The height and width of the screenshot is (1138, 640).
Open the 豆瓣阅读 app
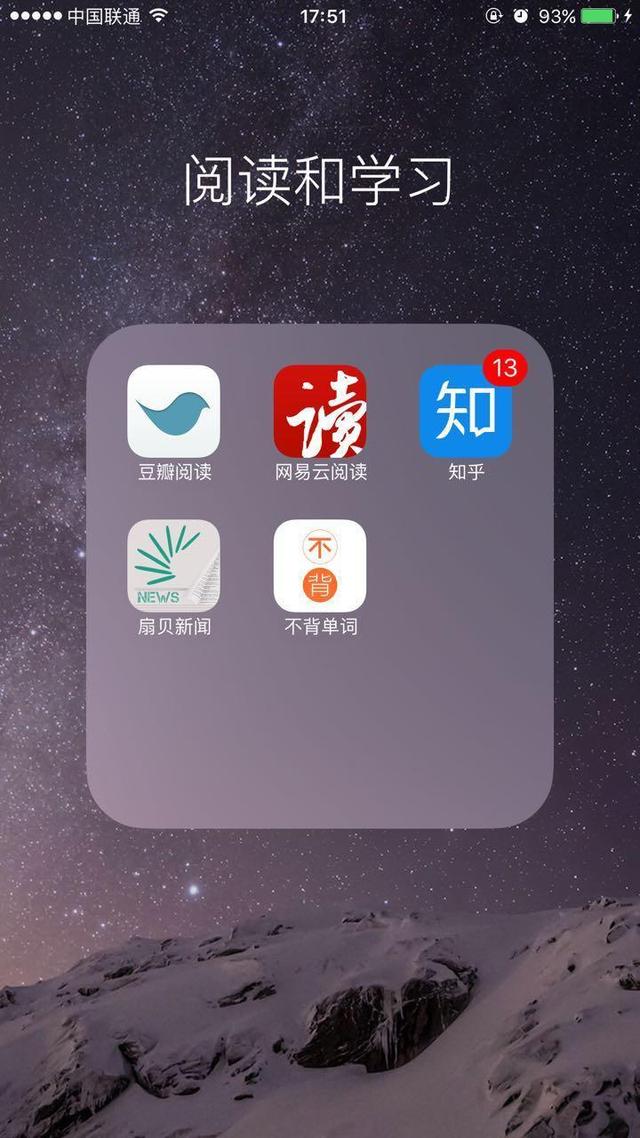pyautogui.click(x=173, y=411)
